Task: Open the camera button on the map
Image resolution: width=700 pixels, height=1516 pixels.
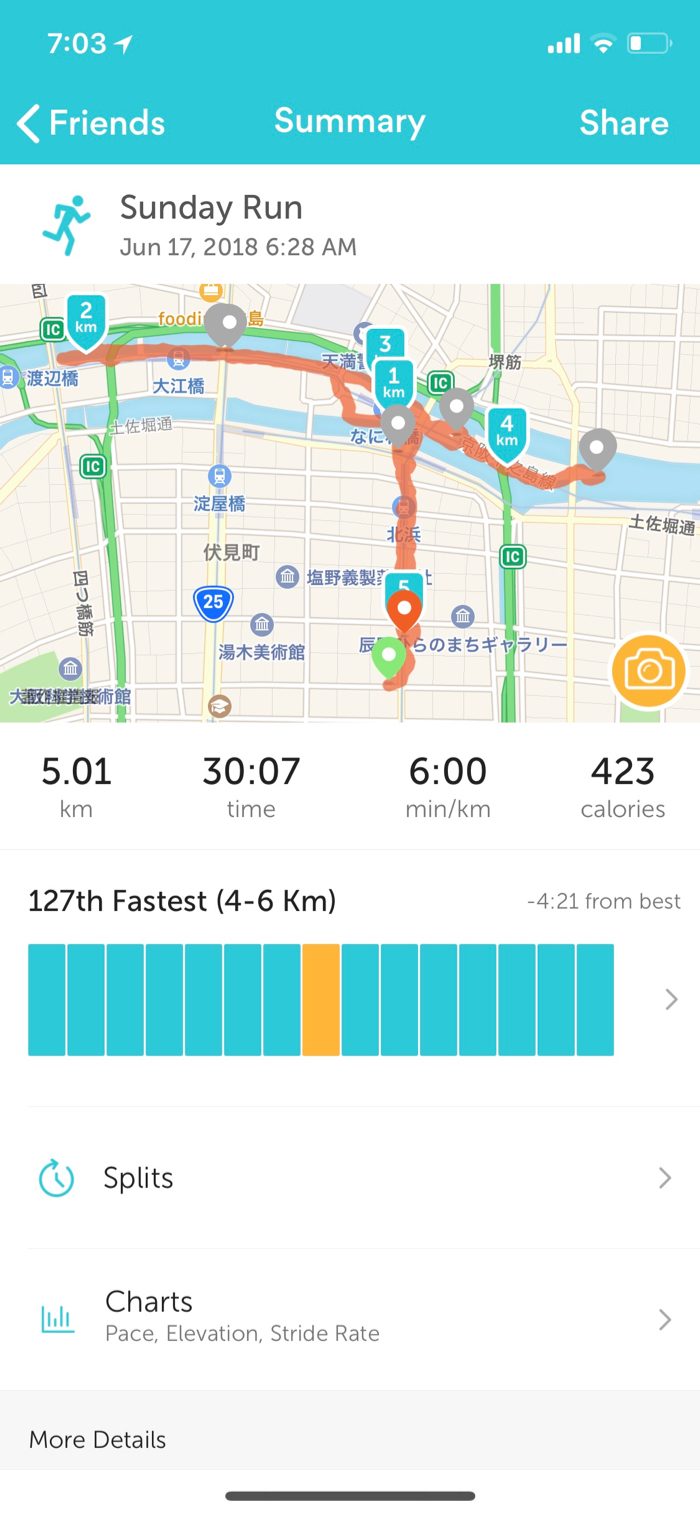Action: [649, 671]
